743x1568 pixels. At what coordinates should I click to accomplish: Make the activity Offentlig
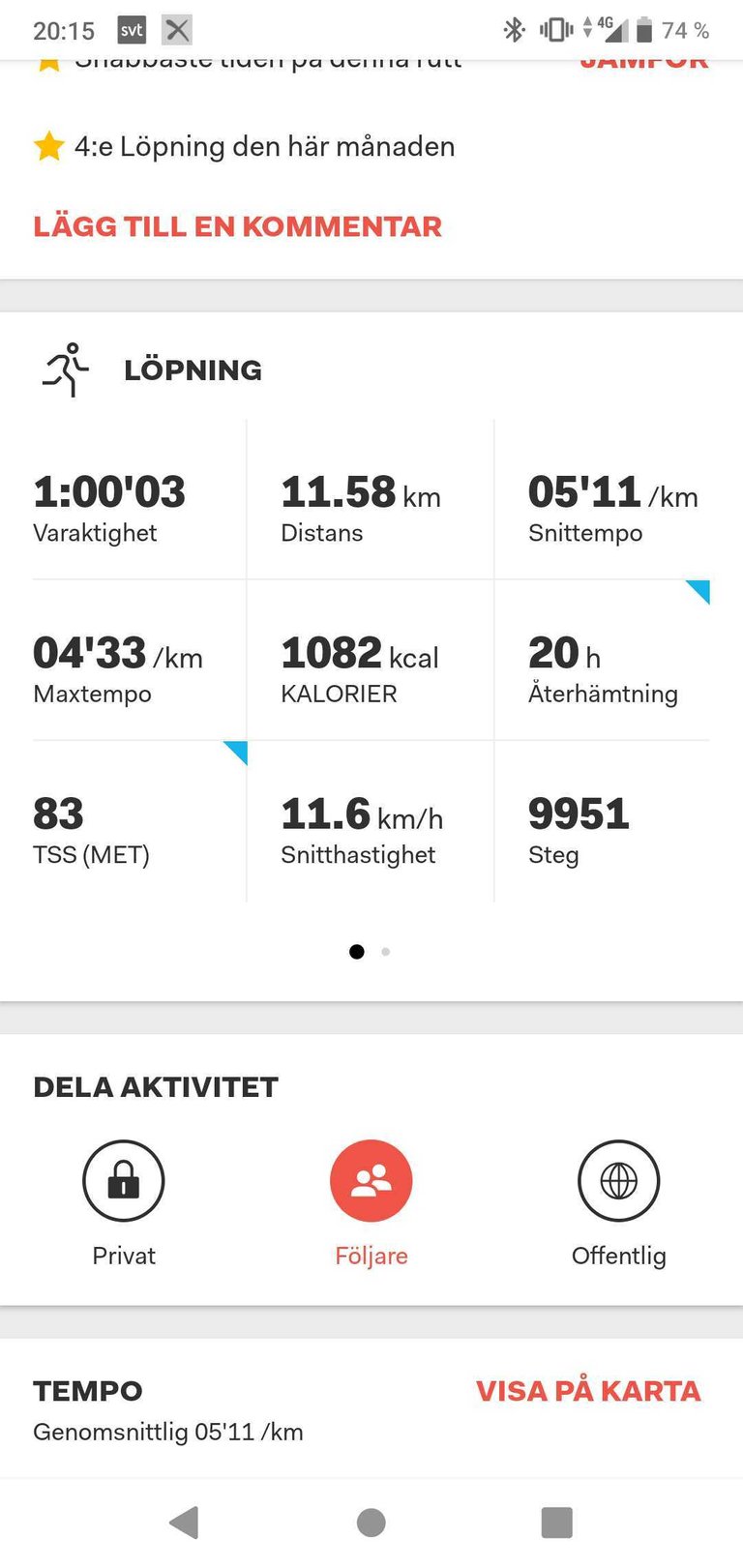click(619, 1181)
